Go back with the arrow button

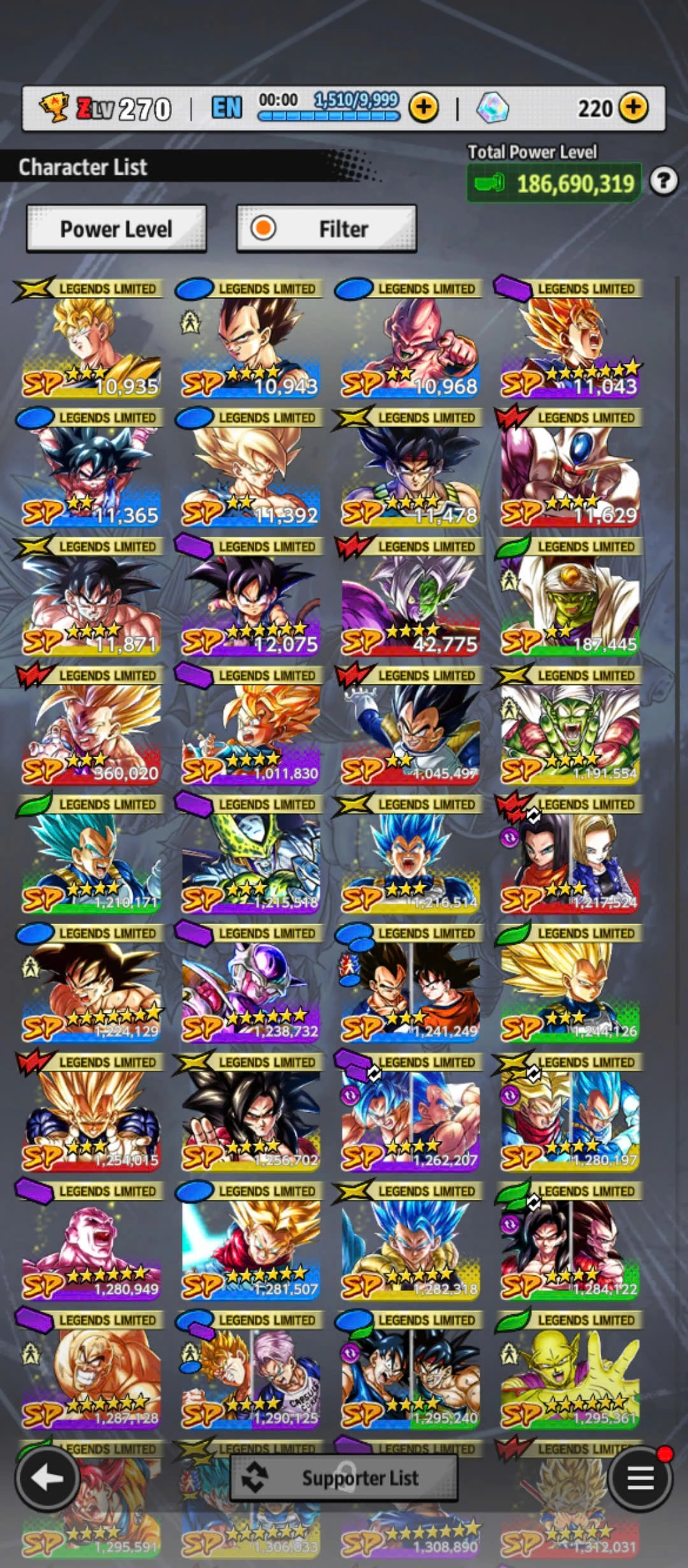[47, 1478]
